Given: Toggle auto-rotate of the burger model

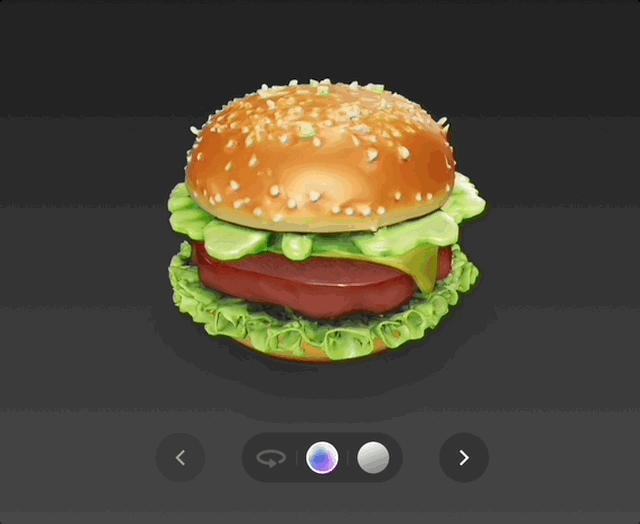Looking at the screenshot, I should pyautogui.click(x=270, y=458).
